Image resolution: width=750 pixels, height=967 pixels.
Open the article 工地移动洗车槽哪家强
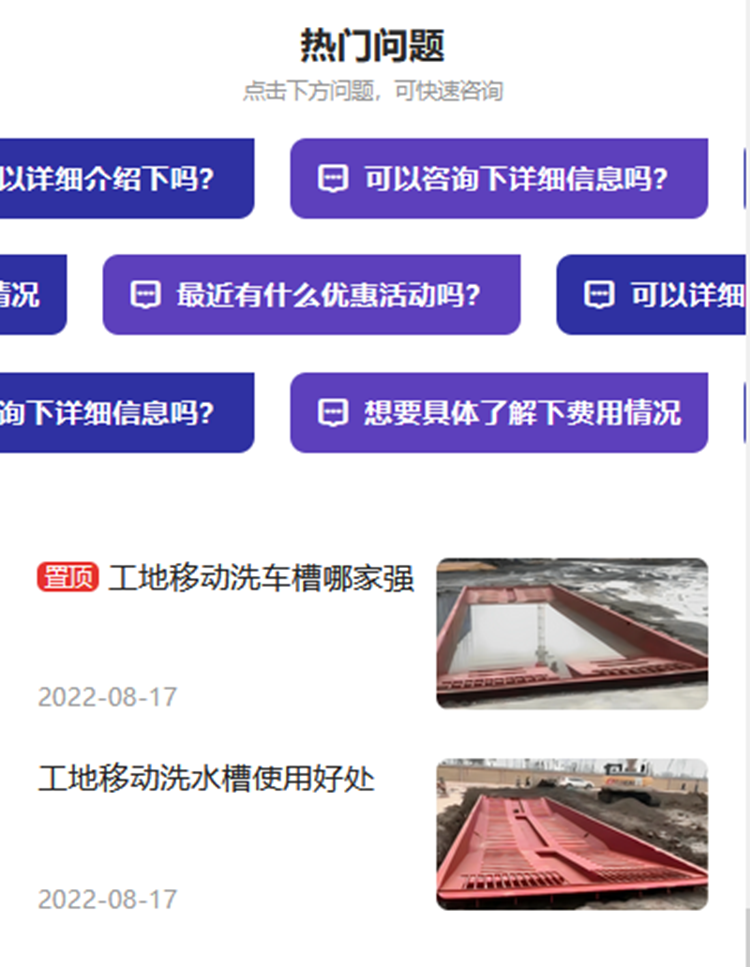[x=260, y=578]
